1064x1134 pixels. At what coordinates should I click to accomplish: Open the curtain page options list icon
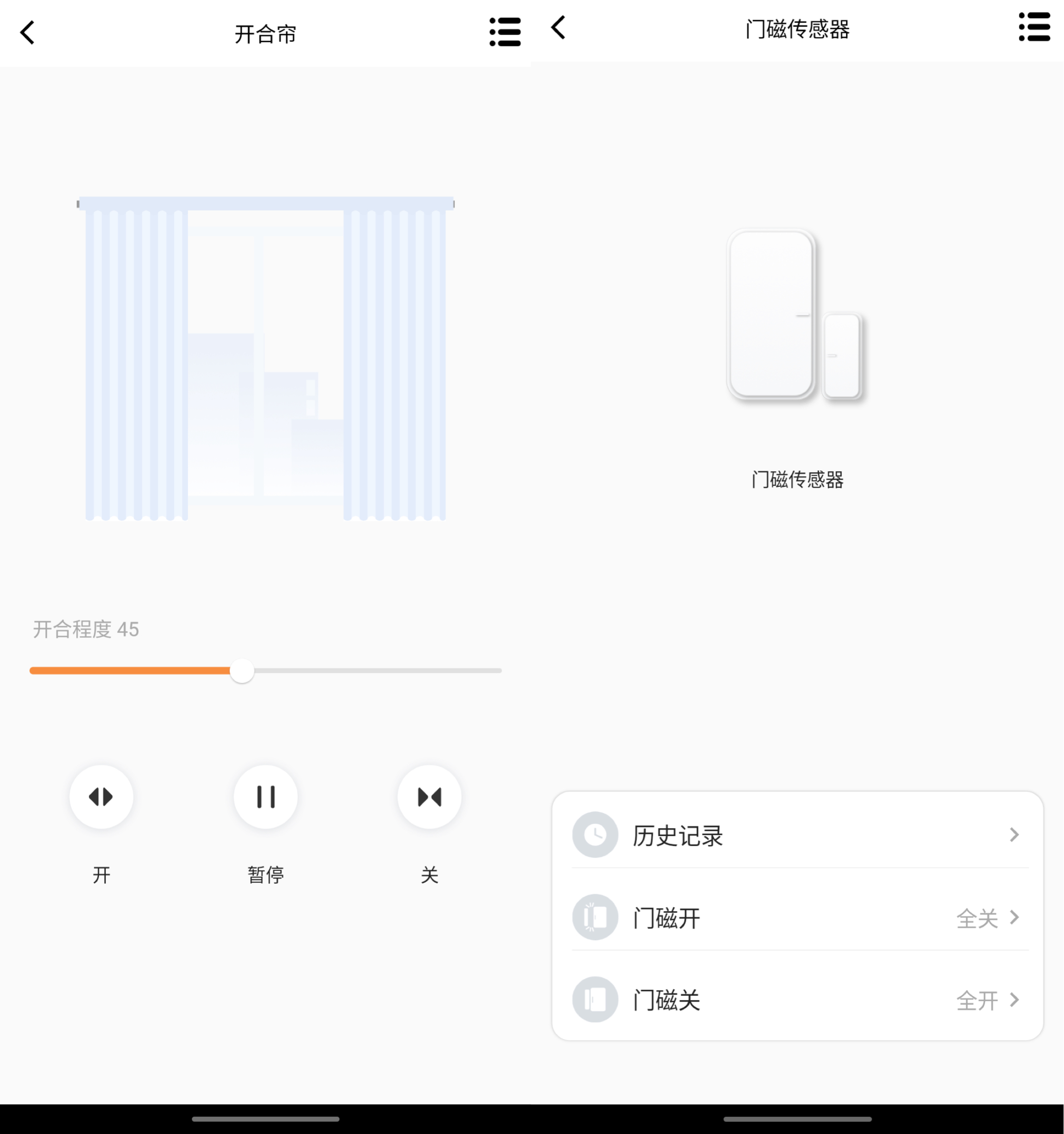coord(504,32)
